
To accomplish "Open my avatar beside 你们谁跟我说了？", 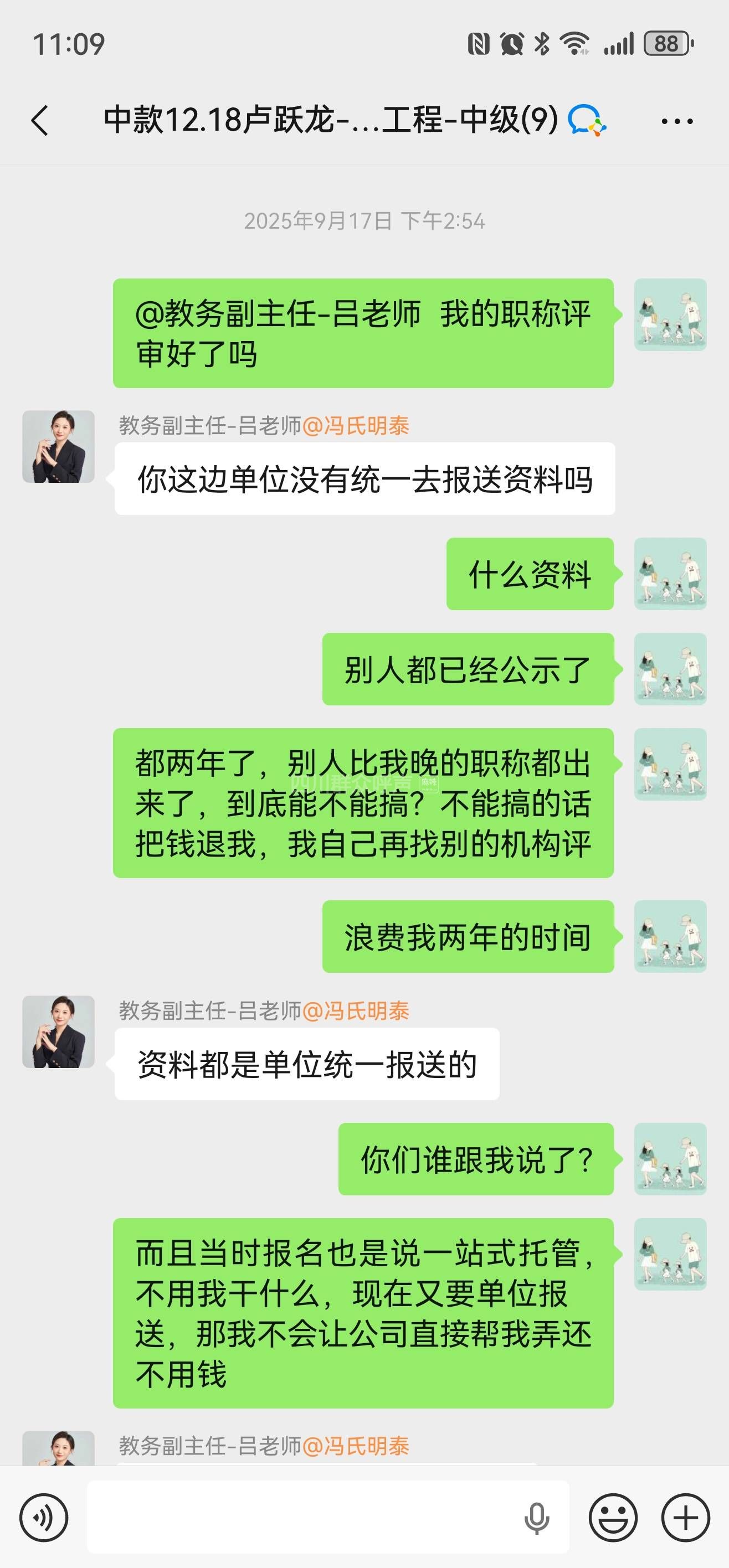I will (670, 1159).
